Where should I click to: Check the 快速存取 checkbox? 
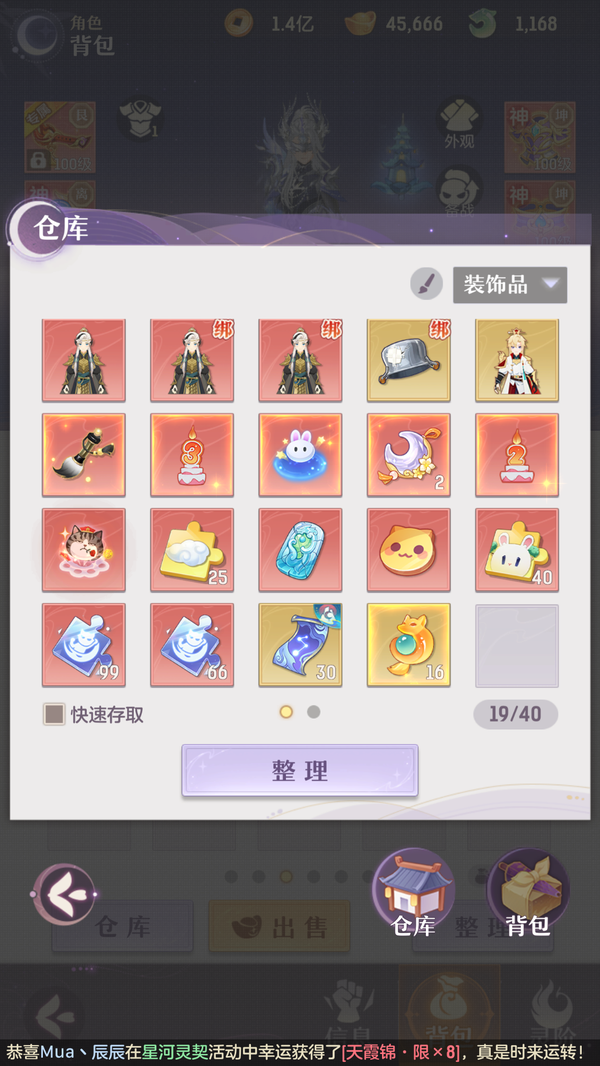pyautogui.click(x=54, y=714)
